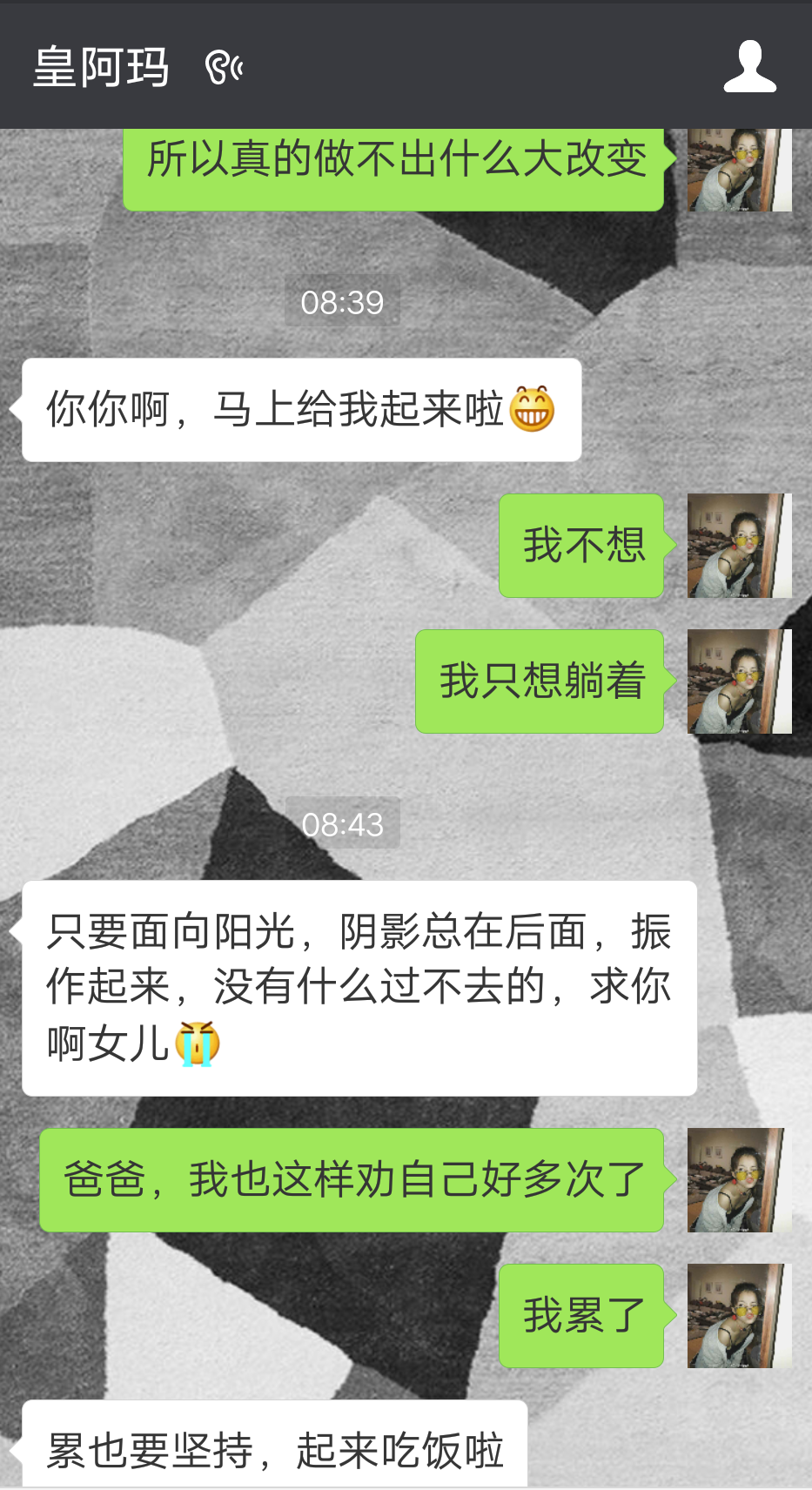
Task: Open chat info via the person icon
Action: (749, 66)
